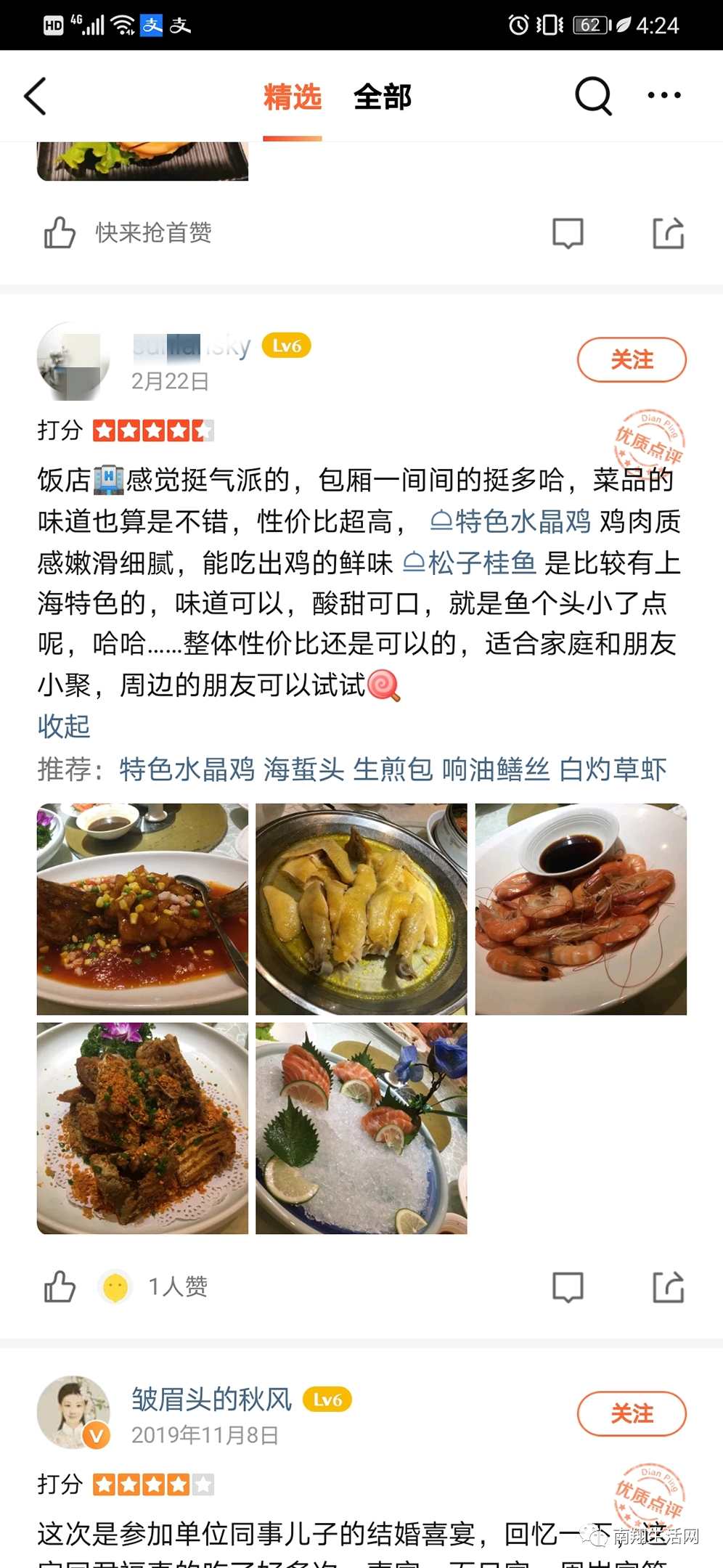This screenshot has height=1568, width=723.
Task: View the salmon sashimi photo
Action: [361, 1128]
